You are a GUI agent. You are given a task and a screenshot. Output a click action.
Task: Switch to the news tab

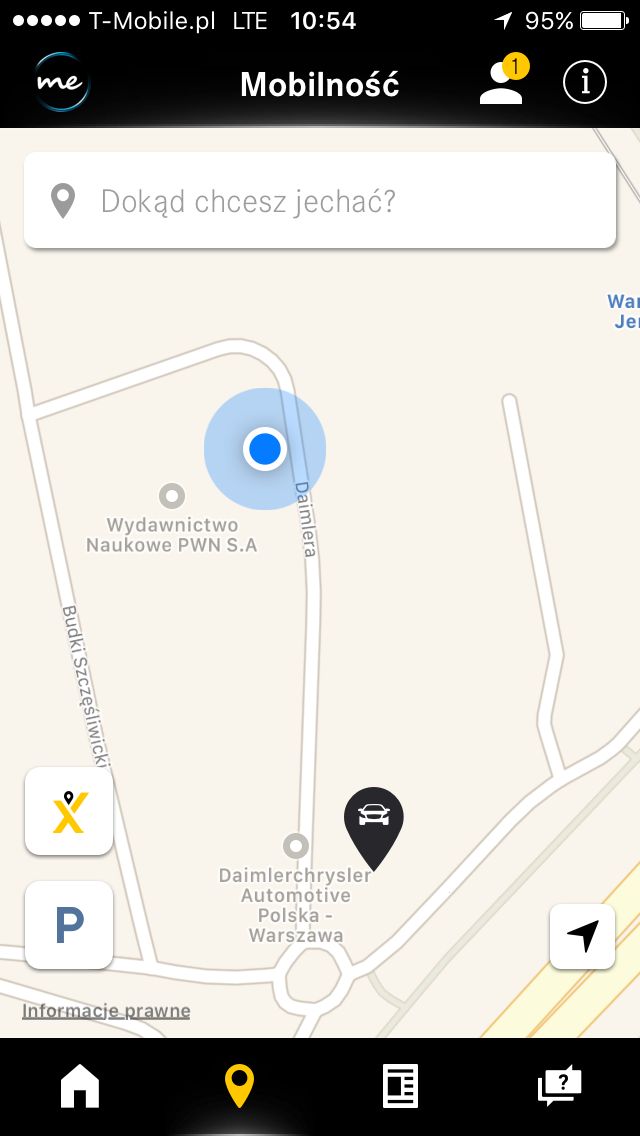pos(400,1086)
